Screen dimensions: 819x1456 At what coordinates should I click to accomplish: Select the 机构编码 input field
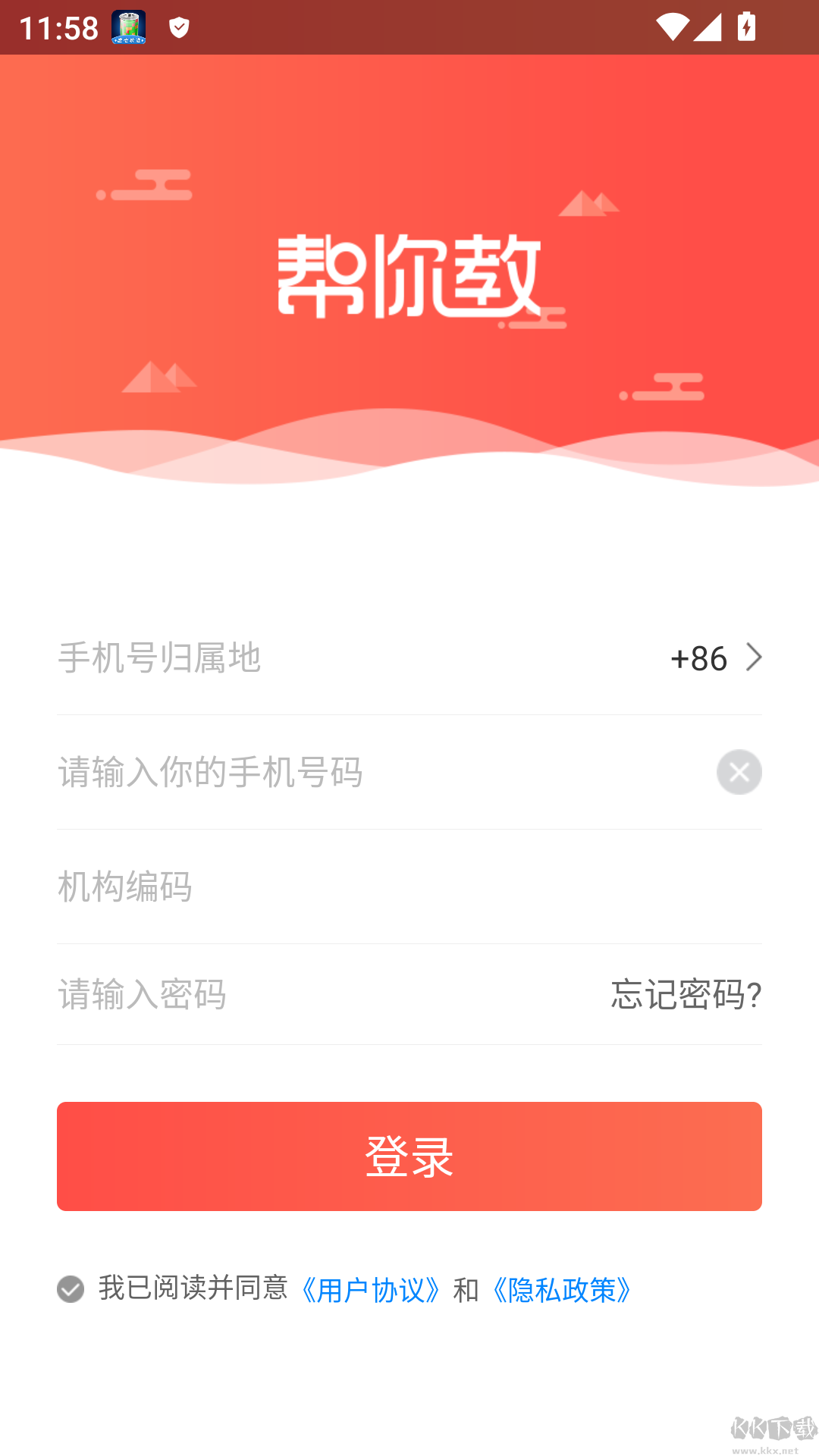(303, 887)
